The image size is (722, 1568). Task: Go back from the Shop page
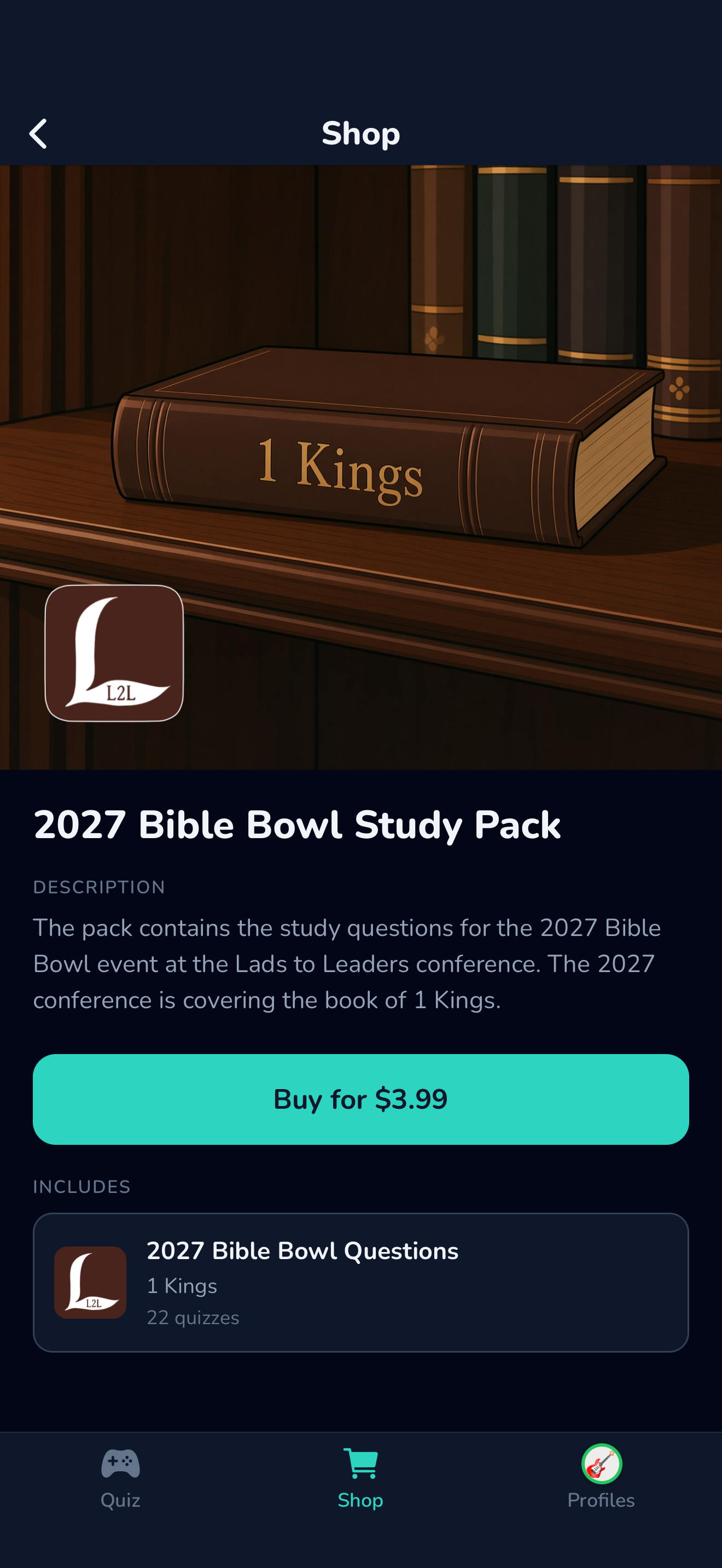click(x=38, y=134)
